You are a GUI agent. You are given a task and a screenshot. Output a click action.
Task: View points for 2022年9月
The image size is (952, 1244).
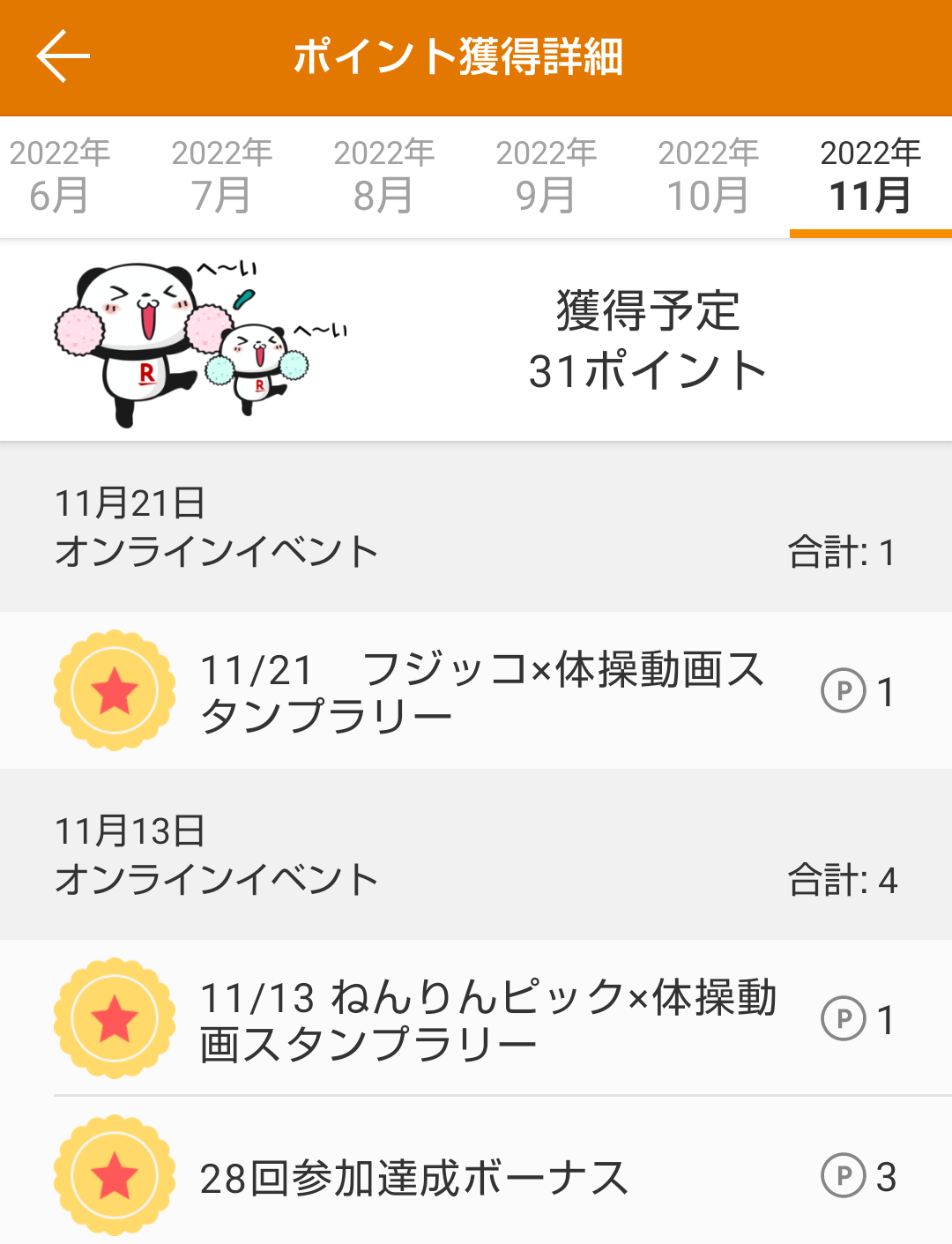point(546,175)
